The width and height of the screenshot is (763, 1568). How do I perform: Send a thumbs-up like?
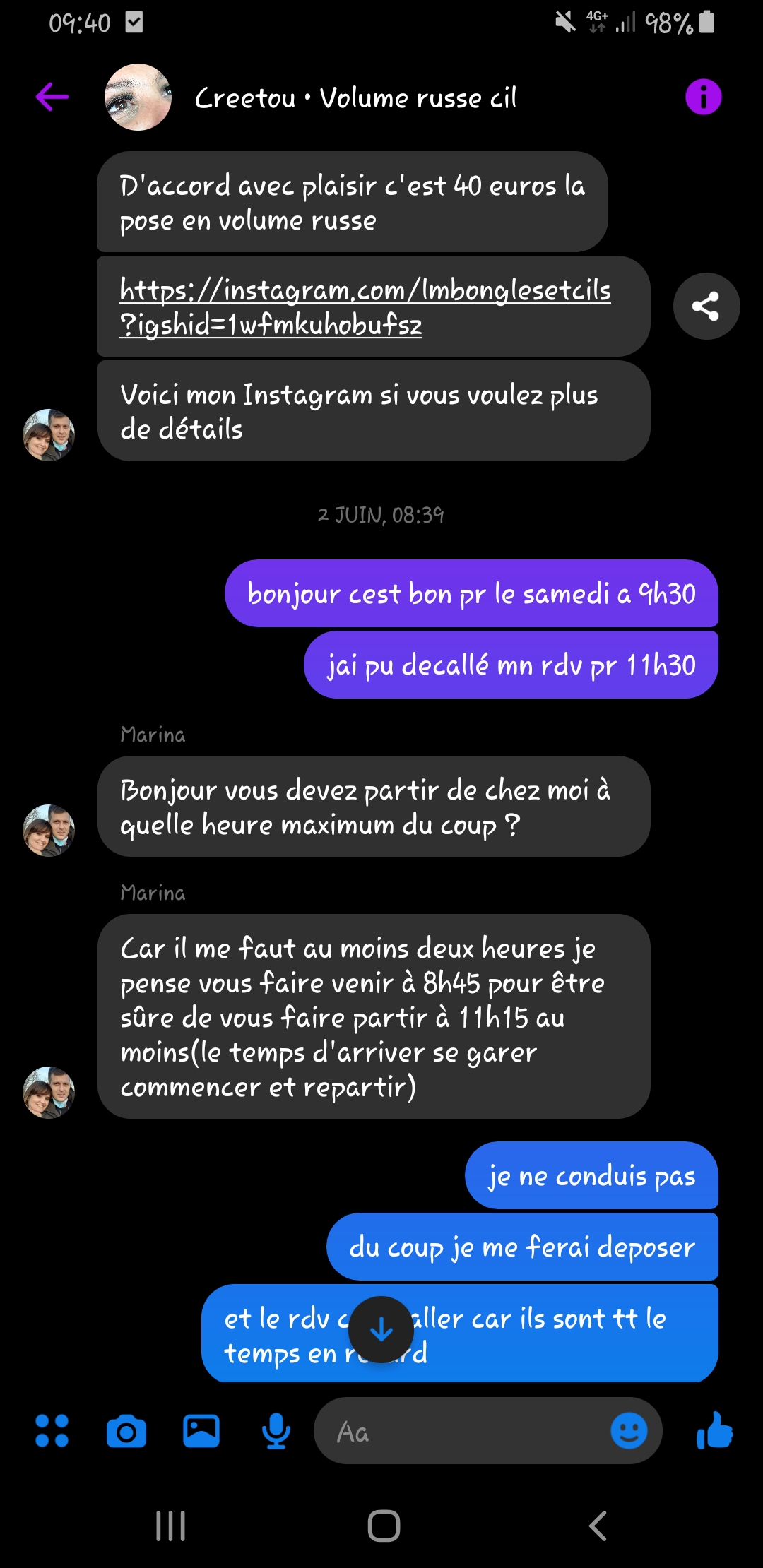(714, 1431)
